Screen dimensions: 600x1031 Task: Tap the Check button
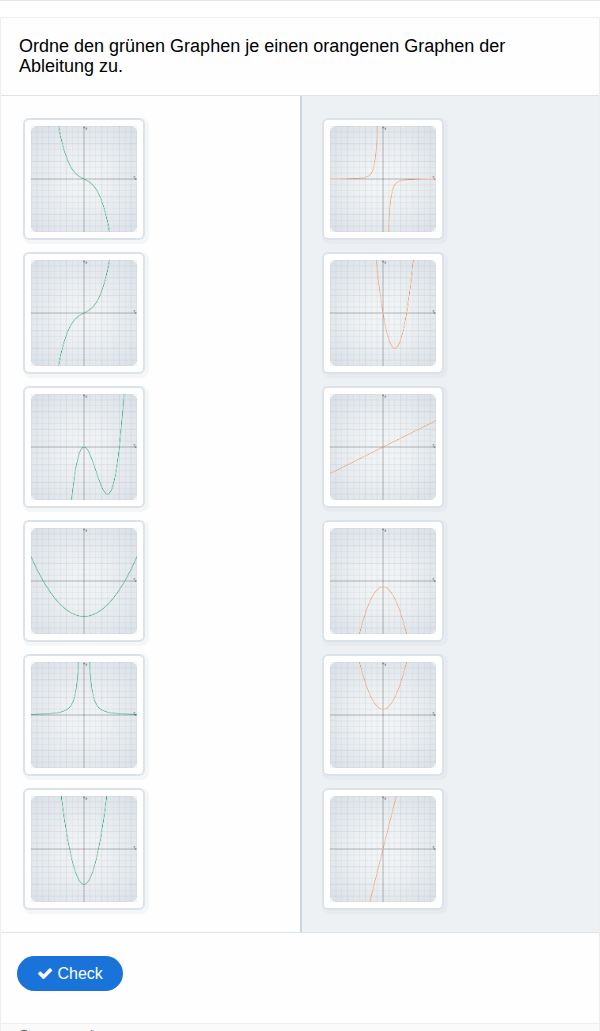70,973
